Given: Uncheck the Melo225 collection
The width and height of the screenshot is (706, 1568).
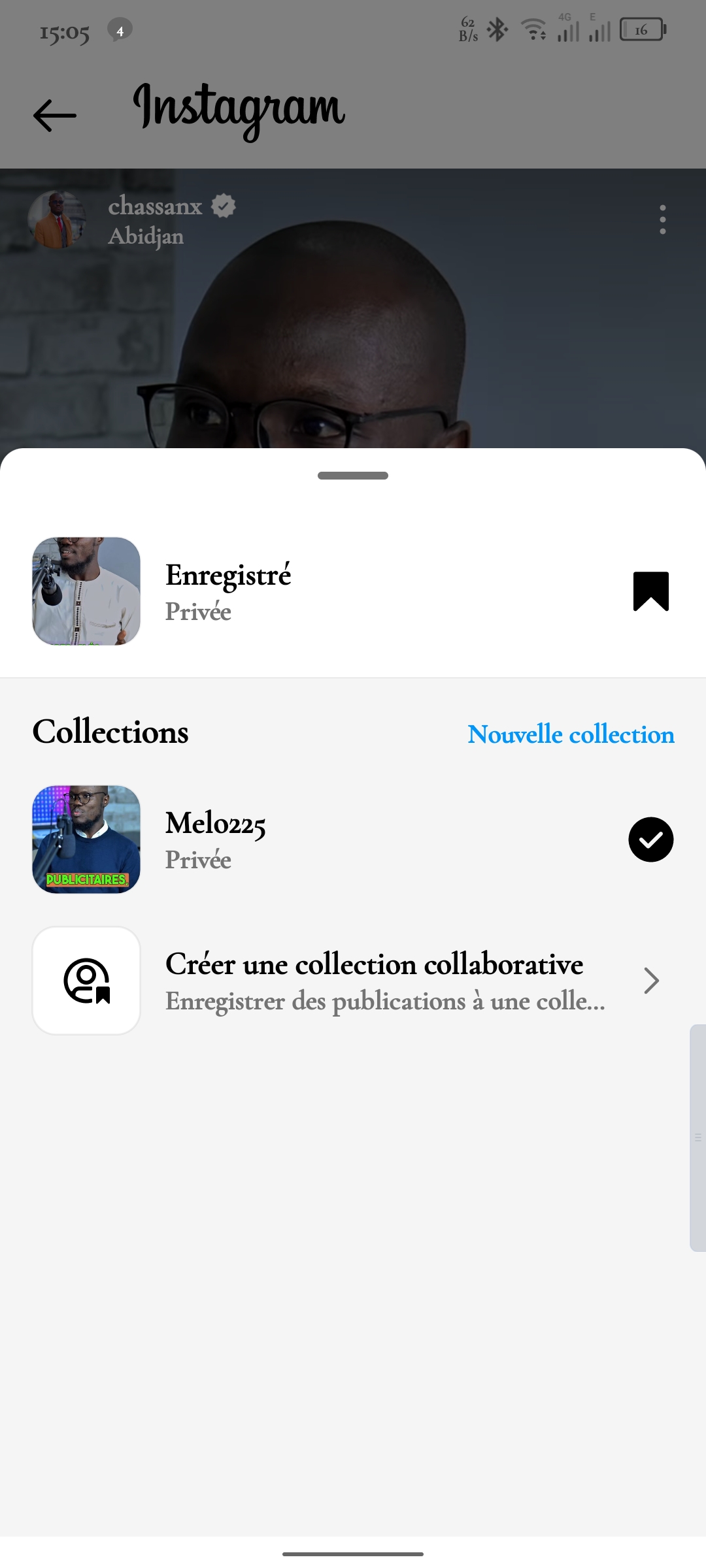Looking at the screenshot, I should coord(650,840).
